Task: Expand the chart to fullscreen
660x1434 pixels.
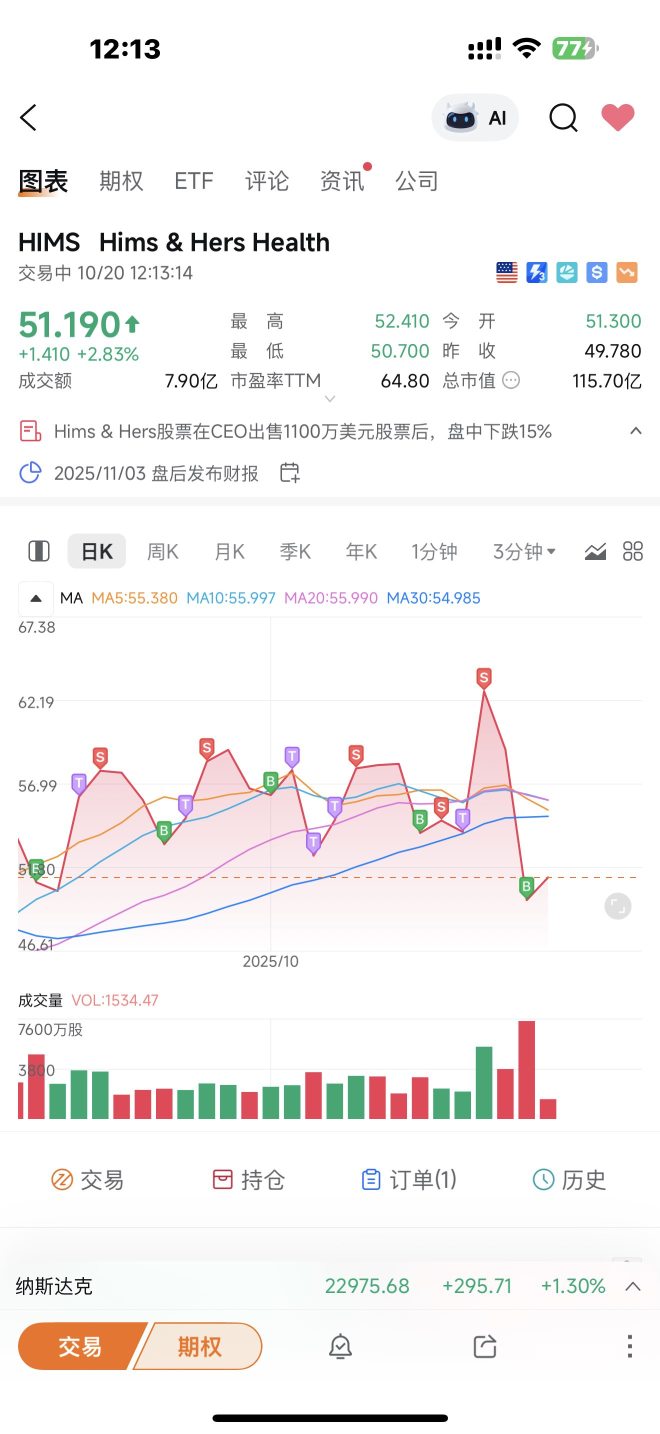Action: coord(618,907)
